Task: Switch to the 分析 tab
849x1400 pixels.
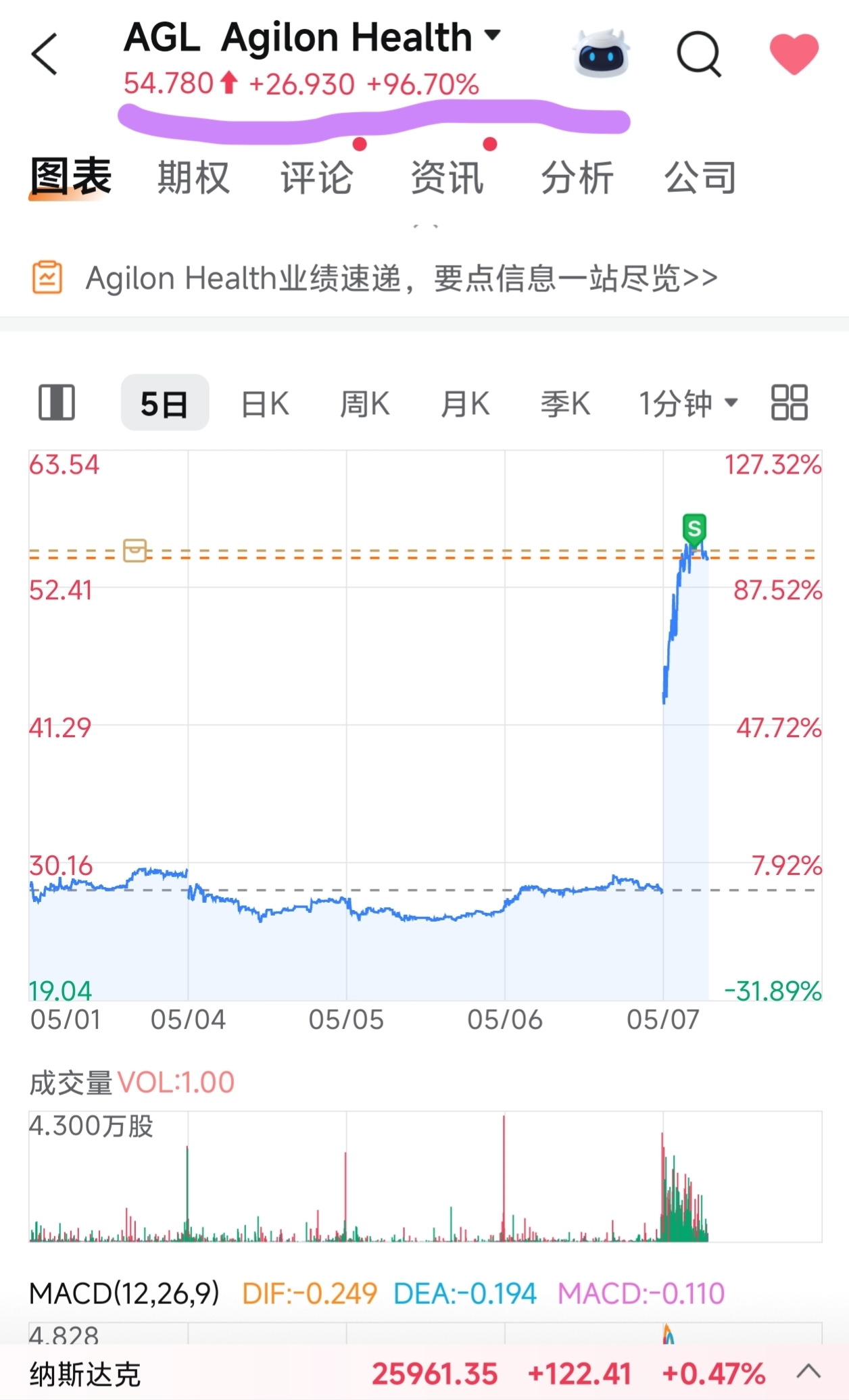Action: pos(577,178)
